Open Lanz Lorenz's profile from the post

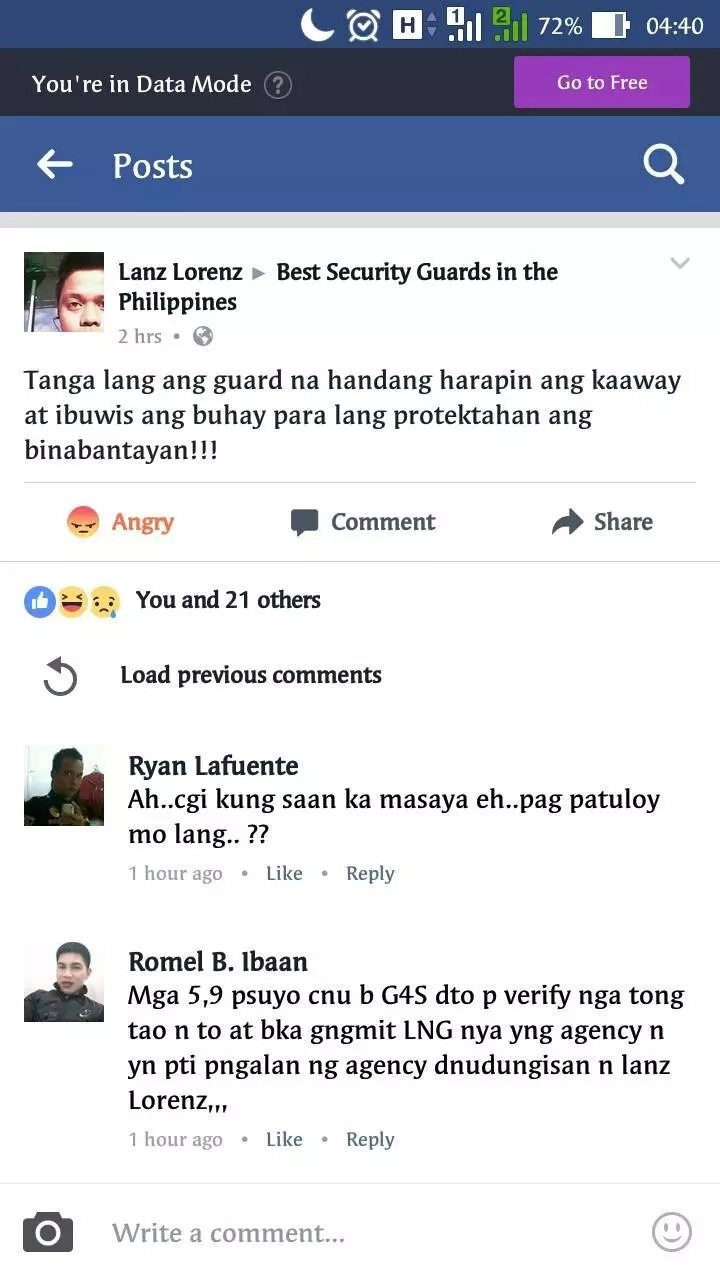click(180, 272)
